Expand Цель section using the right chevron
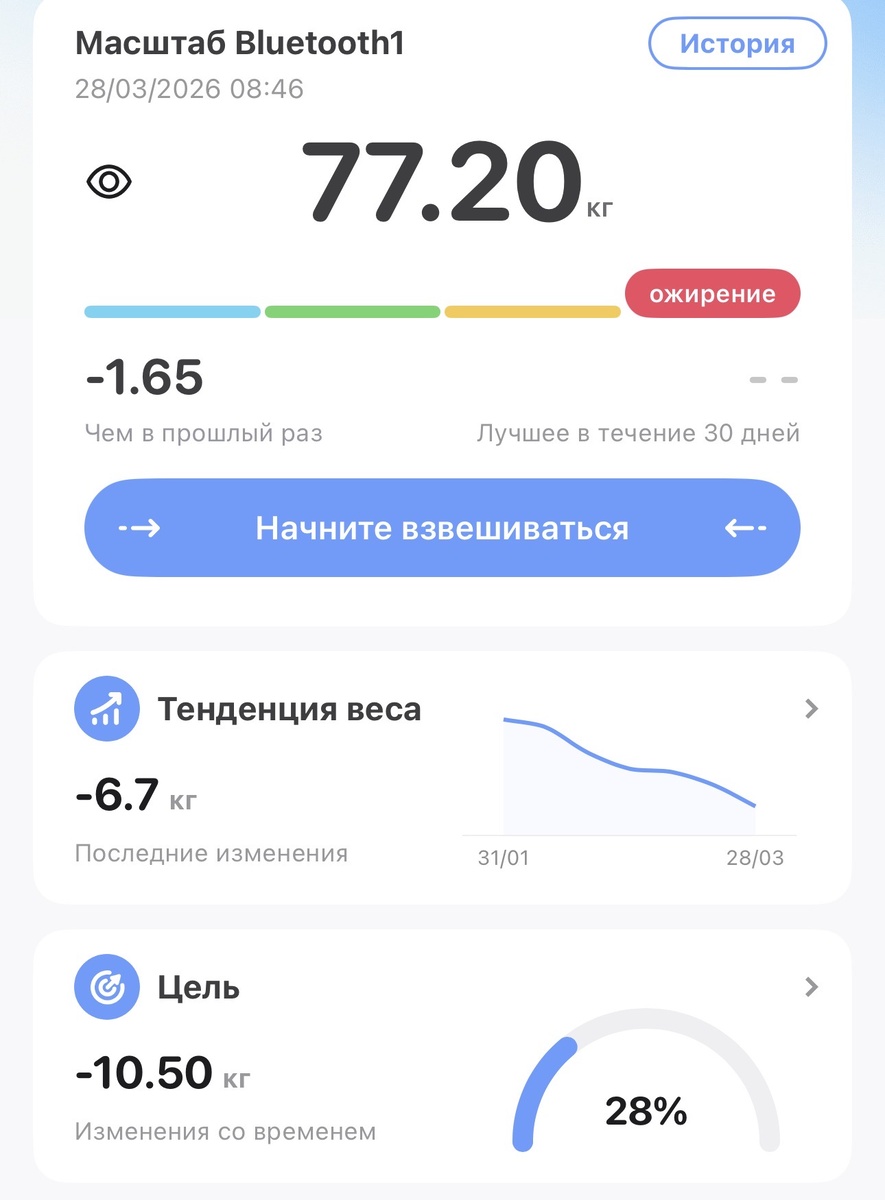This screenshot has width=885, height=1200. (x=812, y=987)
